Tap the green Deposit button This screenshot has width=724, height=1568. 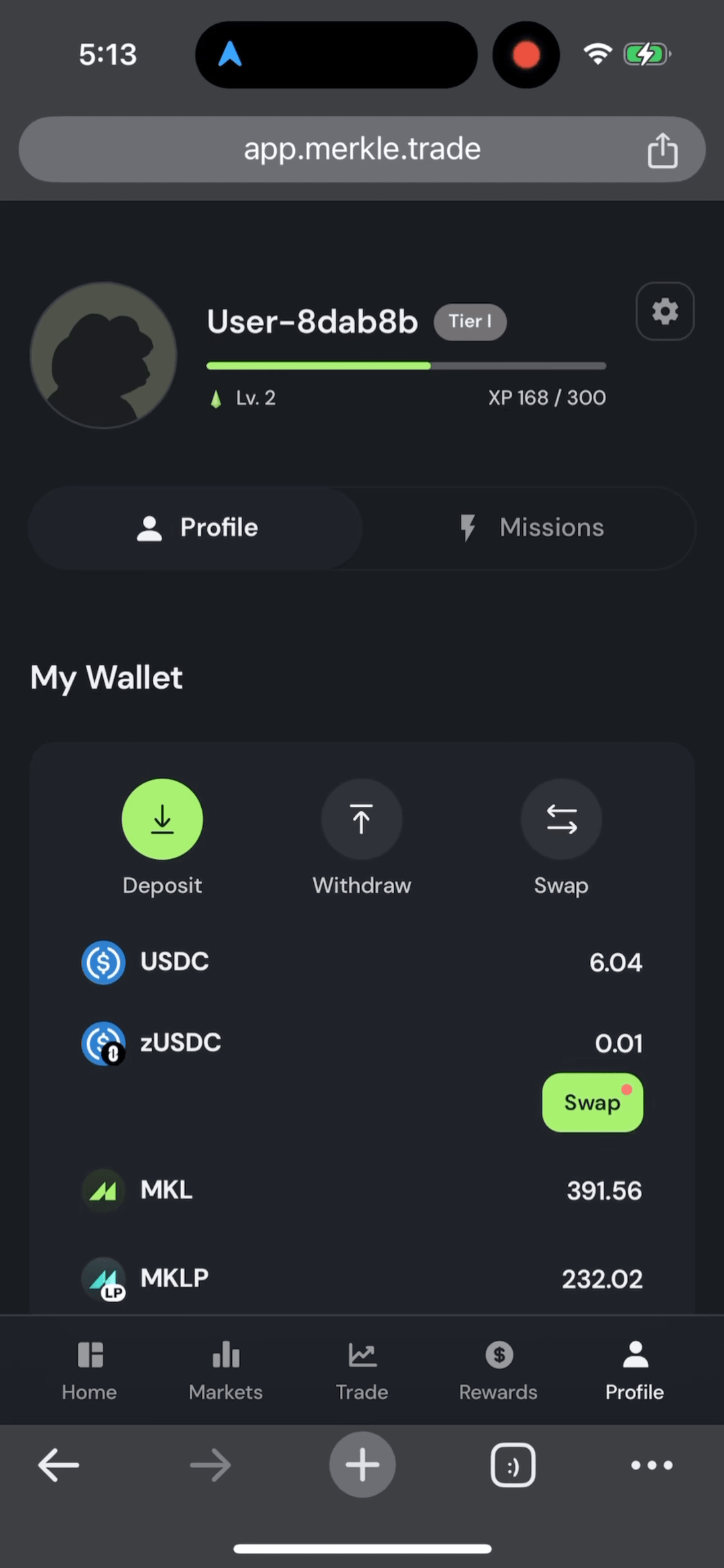[x=162, y=819]
